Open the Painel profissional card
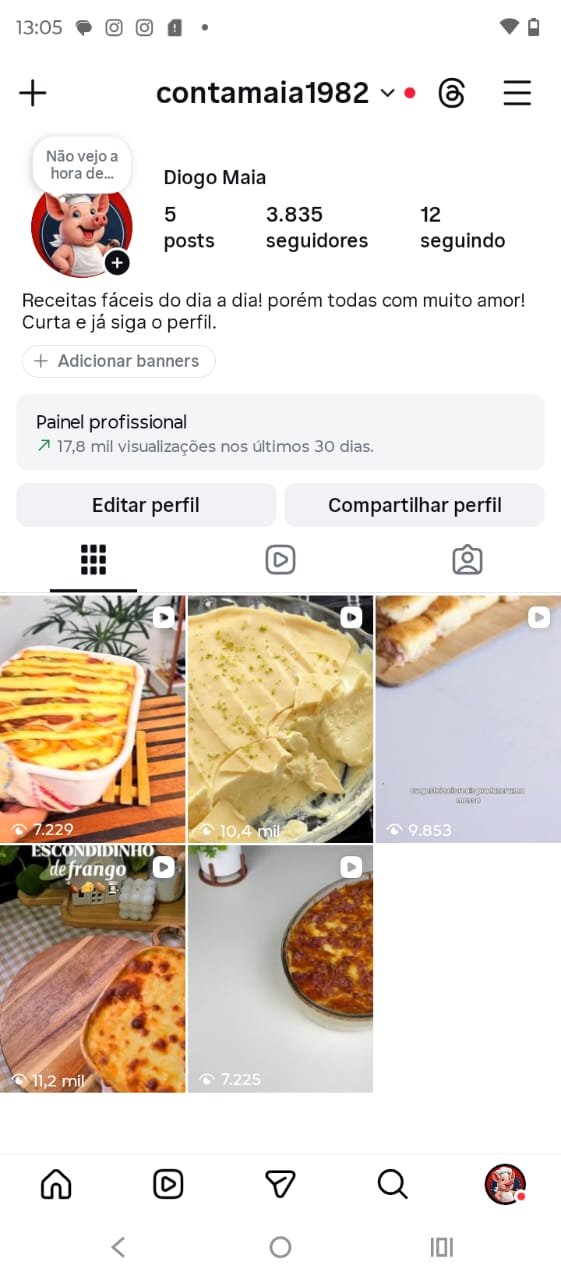 pos(280,433)
